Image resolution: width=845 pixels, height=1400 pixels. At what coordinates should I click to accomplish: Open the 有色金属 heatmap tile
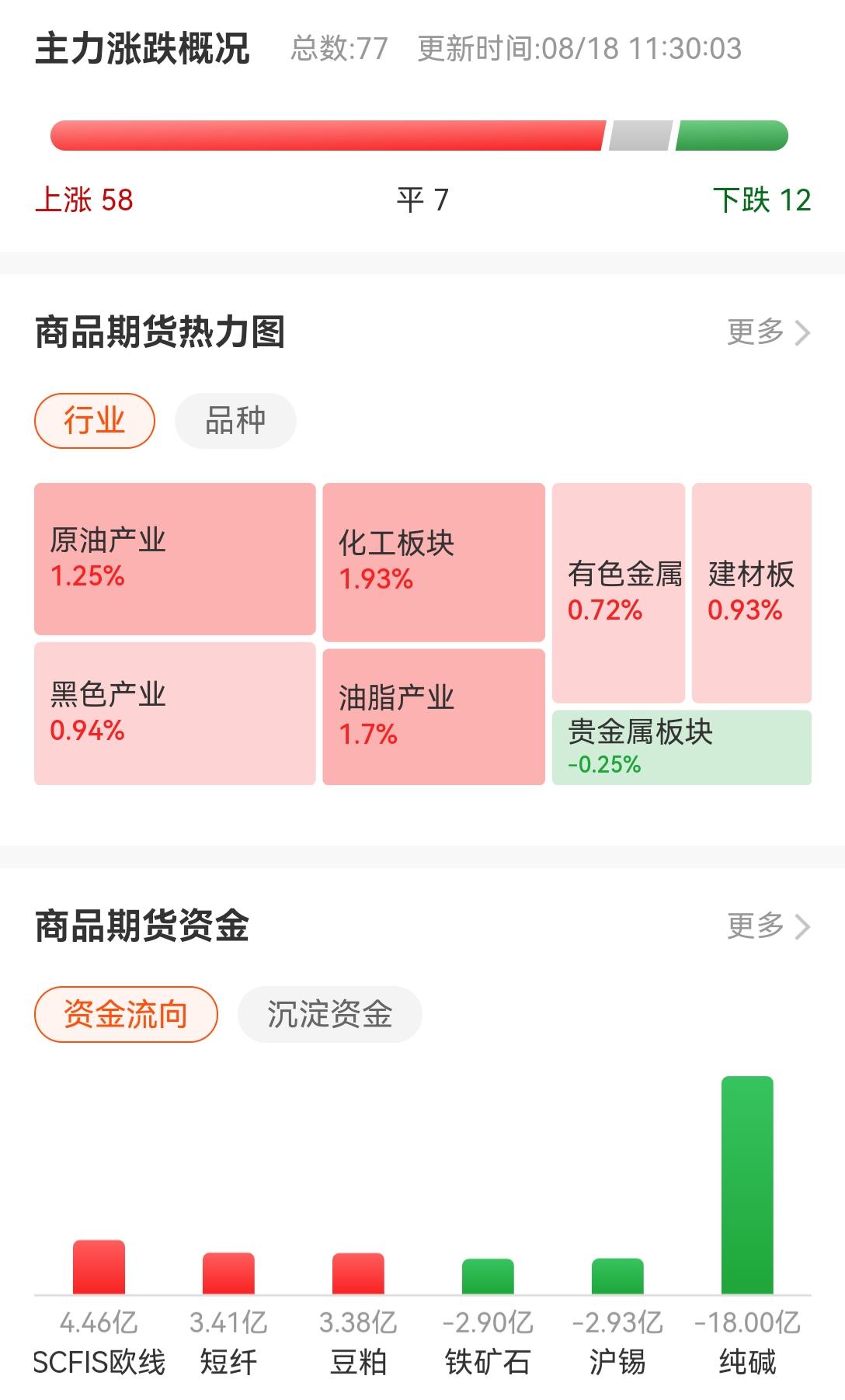[x=618, y=592]
